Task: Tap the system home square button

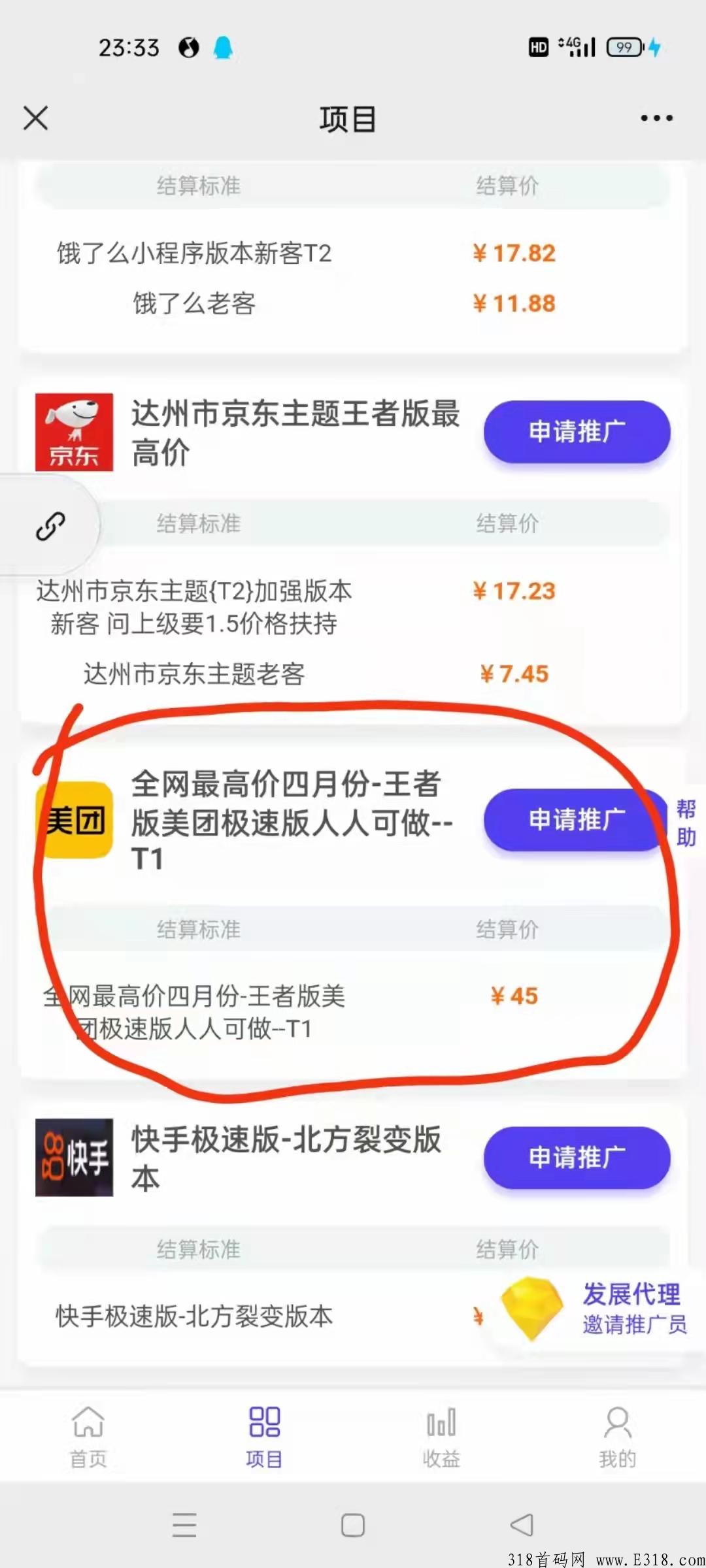Action: coord(353,1525)
